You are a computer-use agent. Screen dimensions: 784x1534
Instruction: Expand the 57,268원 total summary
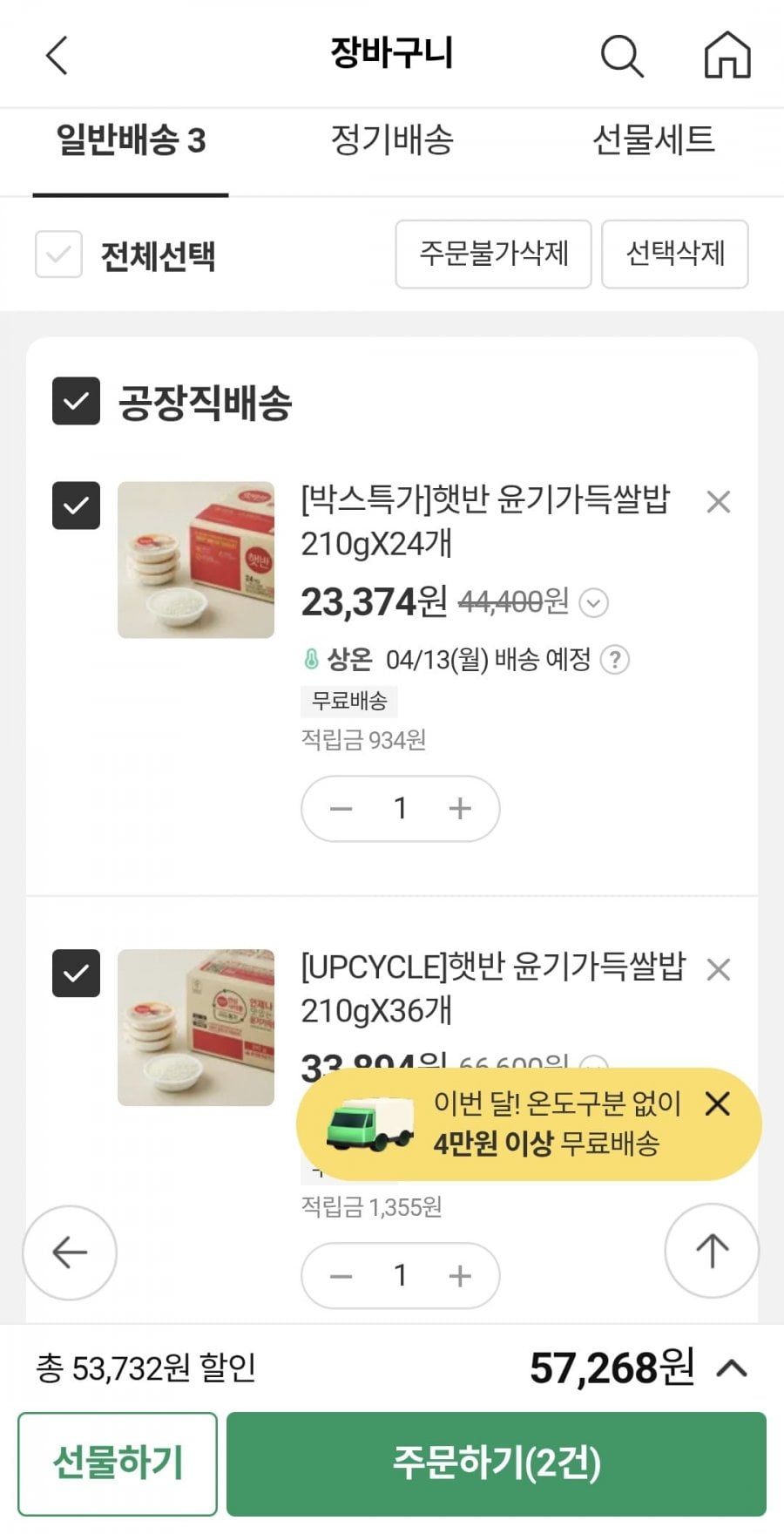[x=732, y=1368]
